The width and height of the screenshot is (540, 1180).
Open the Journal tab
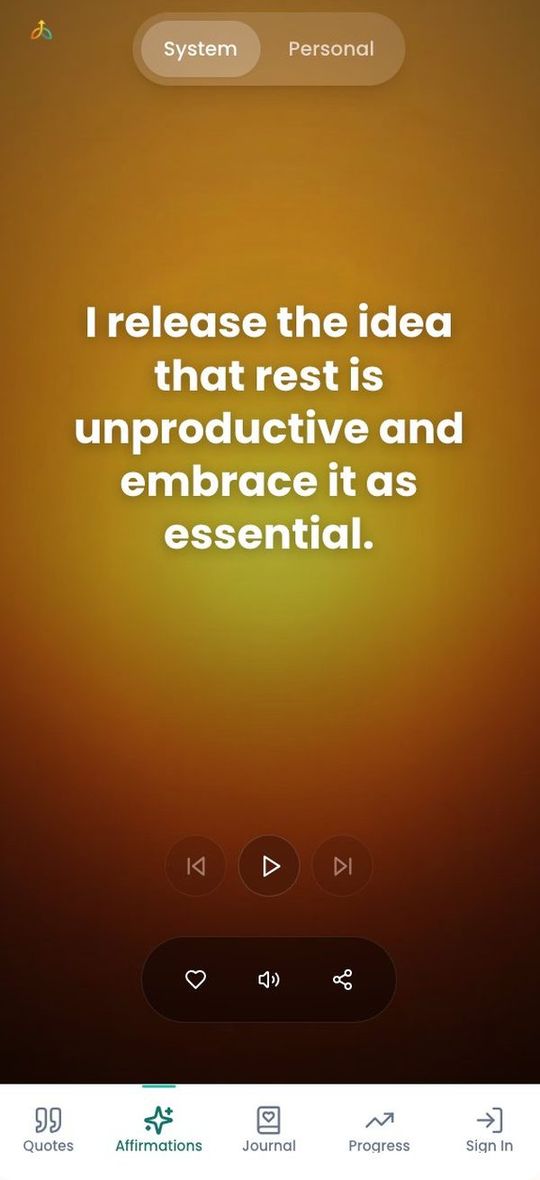point(268,1131)
